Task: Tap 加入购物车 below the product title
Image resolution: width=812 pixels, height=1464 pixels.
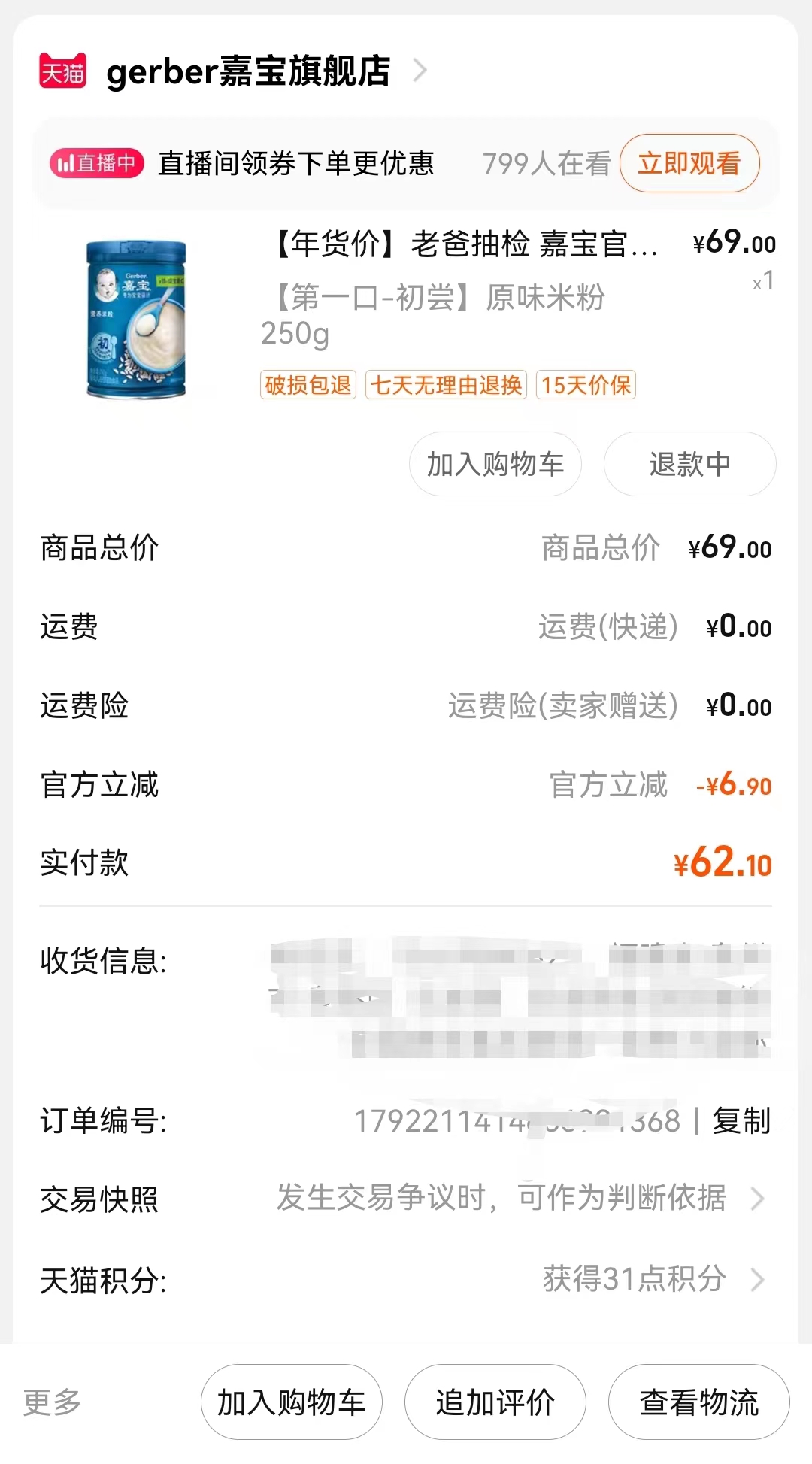Action: coord(494,465)
